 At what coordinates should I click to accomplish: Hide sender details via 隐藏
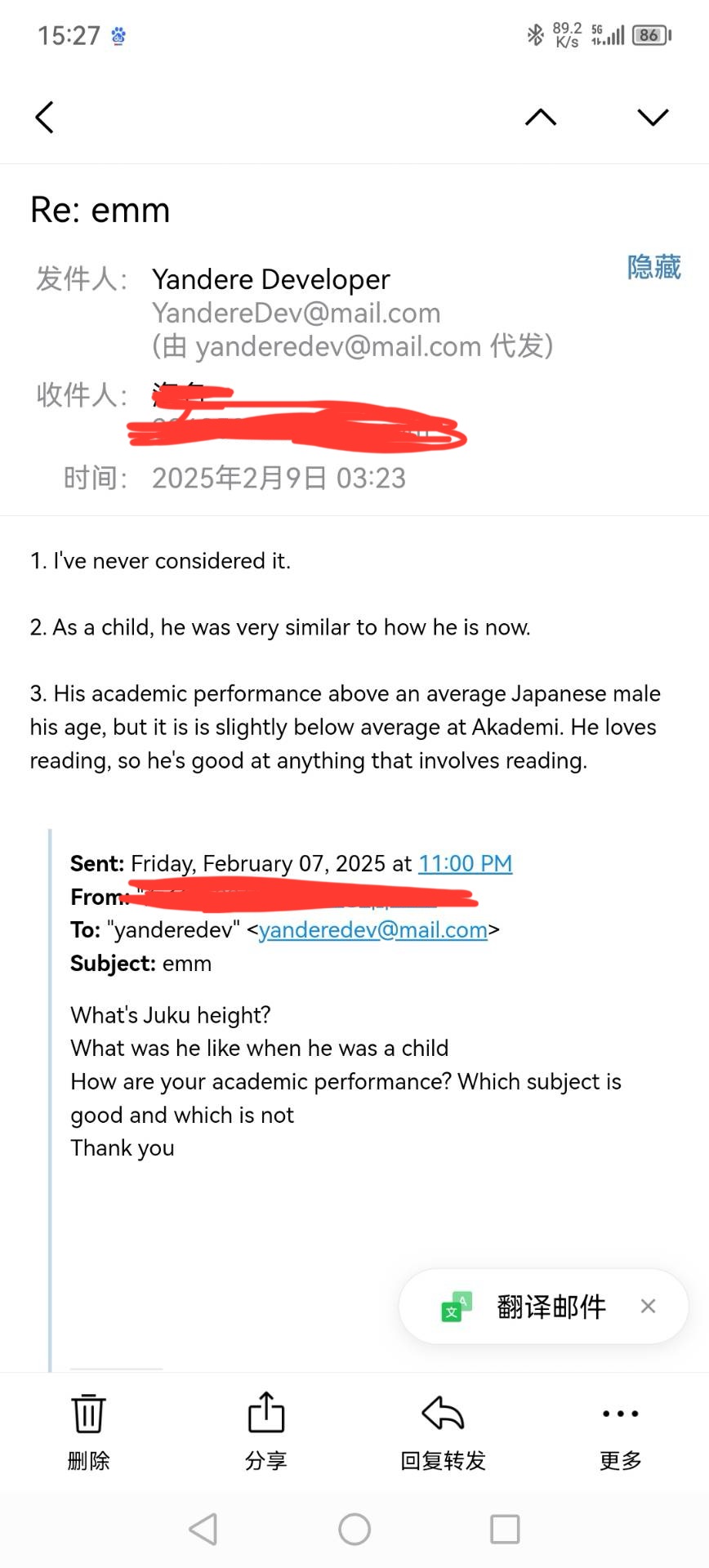pos(653,267)
